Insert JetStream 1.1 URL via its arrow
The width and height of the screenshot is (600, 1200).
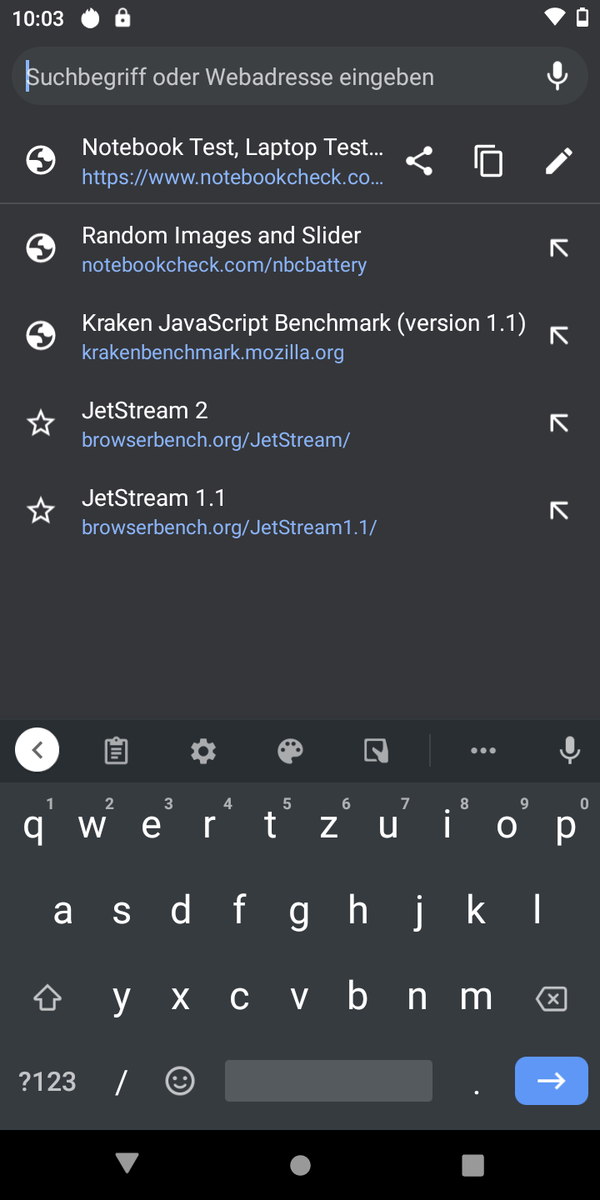point(559,511)
